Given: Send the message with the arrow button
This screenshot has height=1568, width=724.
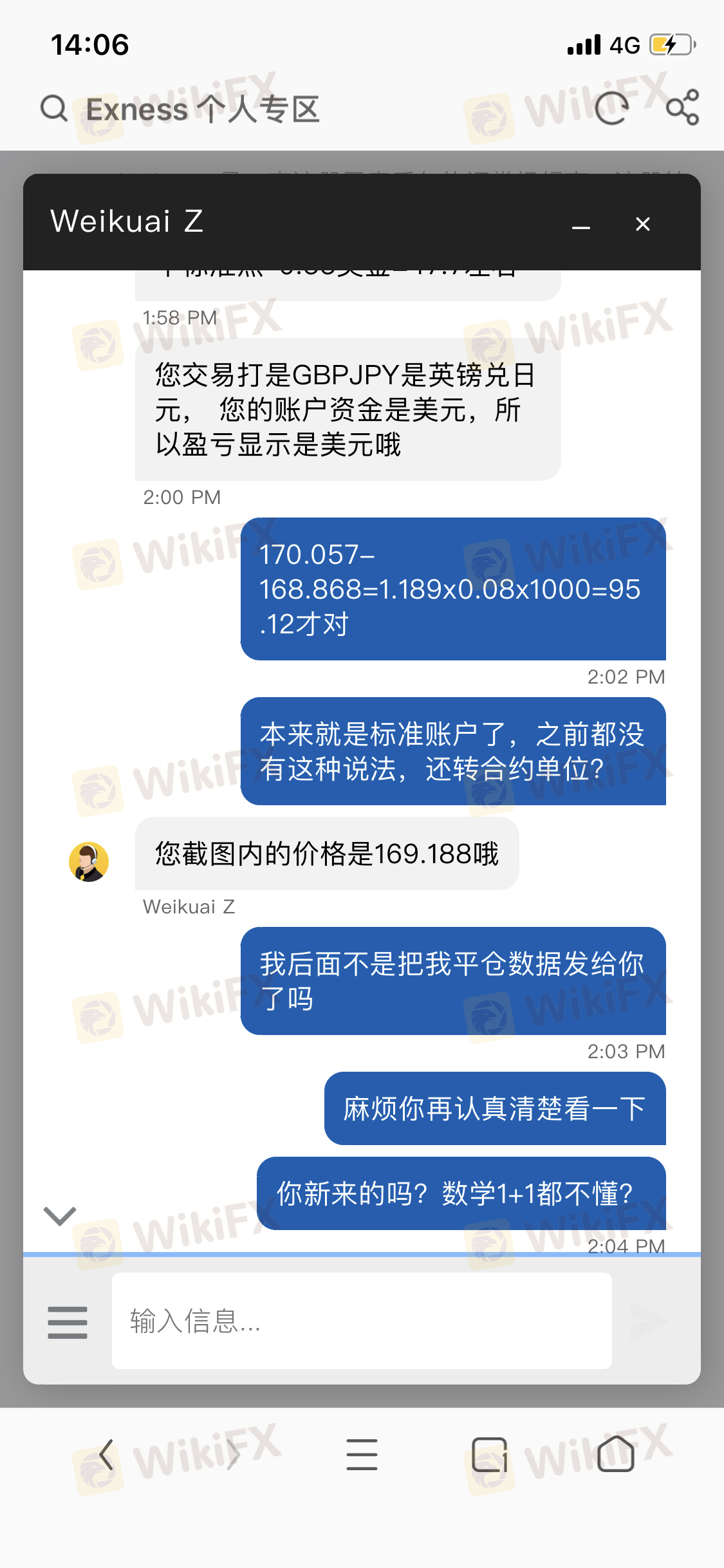Looking at the screenshot, I should (x=647, y=1321).
